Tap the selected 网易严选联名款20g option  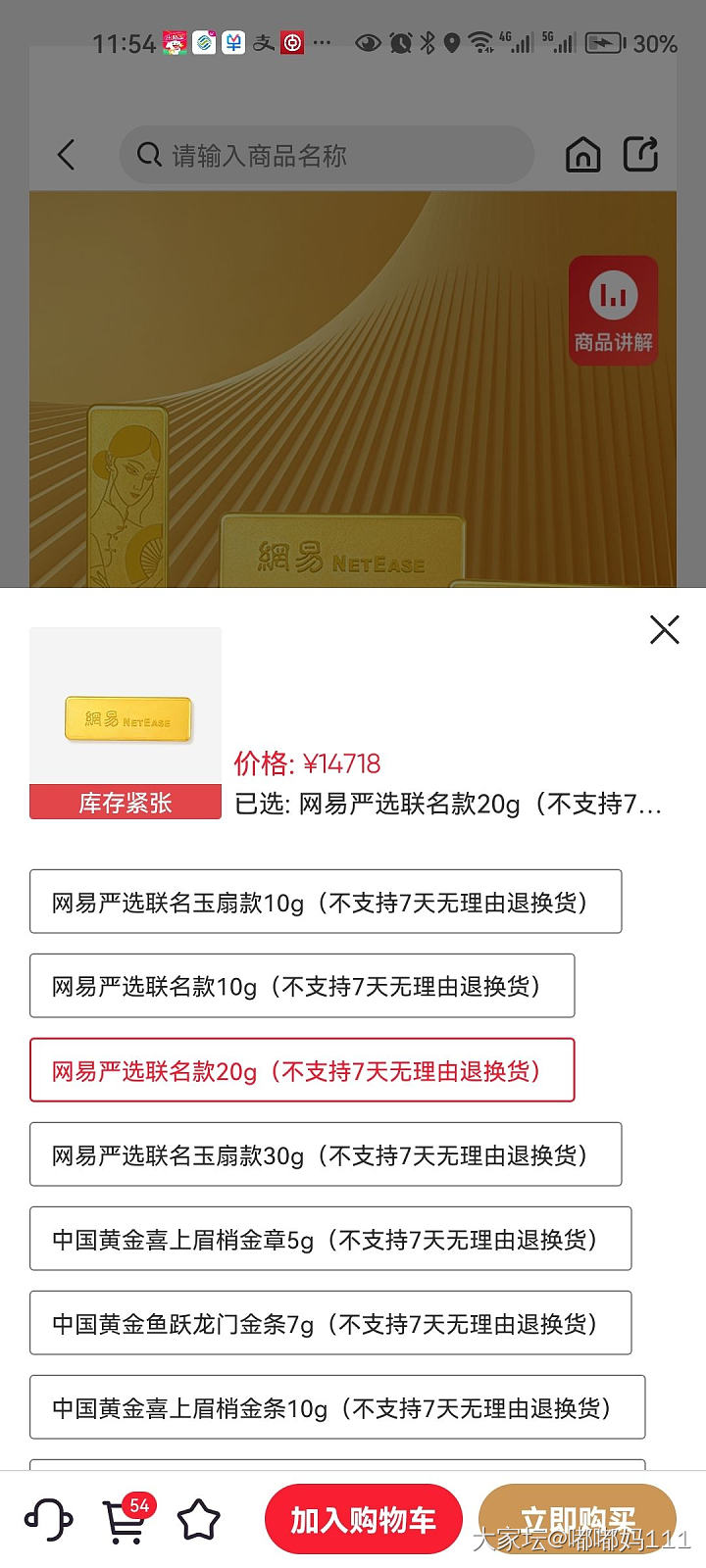pyautogui.click(x=301, y=1070)
